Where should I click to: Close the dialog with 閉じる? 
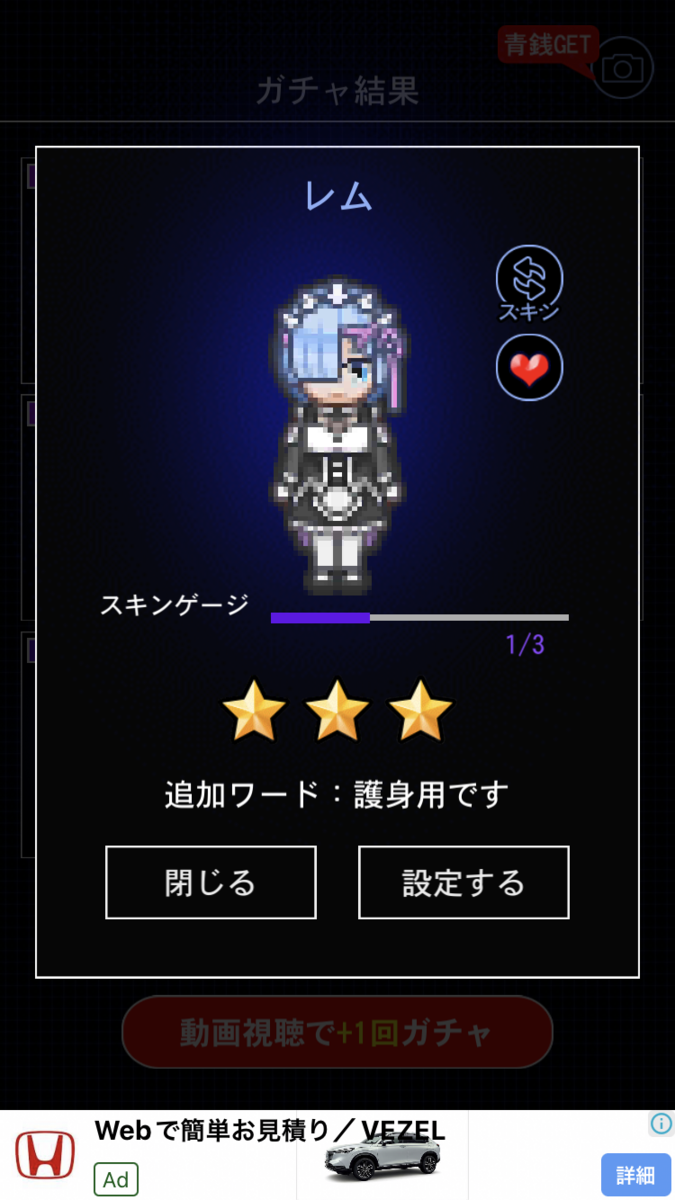click(211, 882)
